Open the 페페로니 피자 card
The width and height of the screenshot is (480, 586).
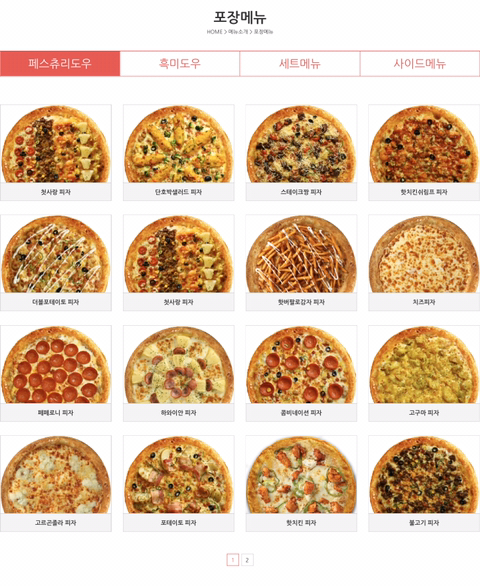coord(56,373)
